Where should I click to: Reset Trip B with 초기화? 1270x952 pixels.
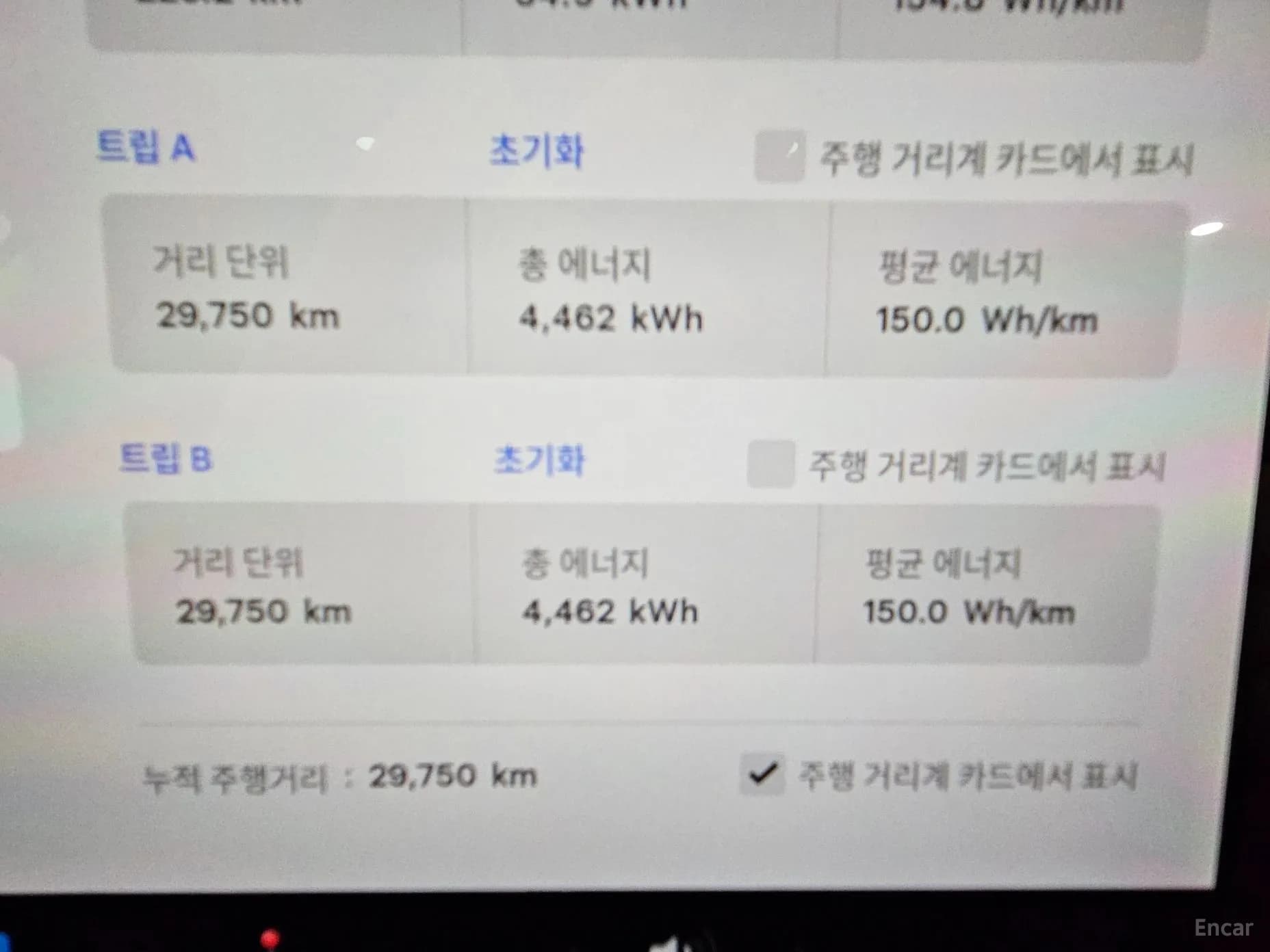pos(539,460)
